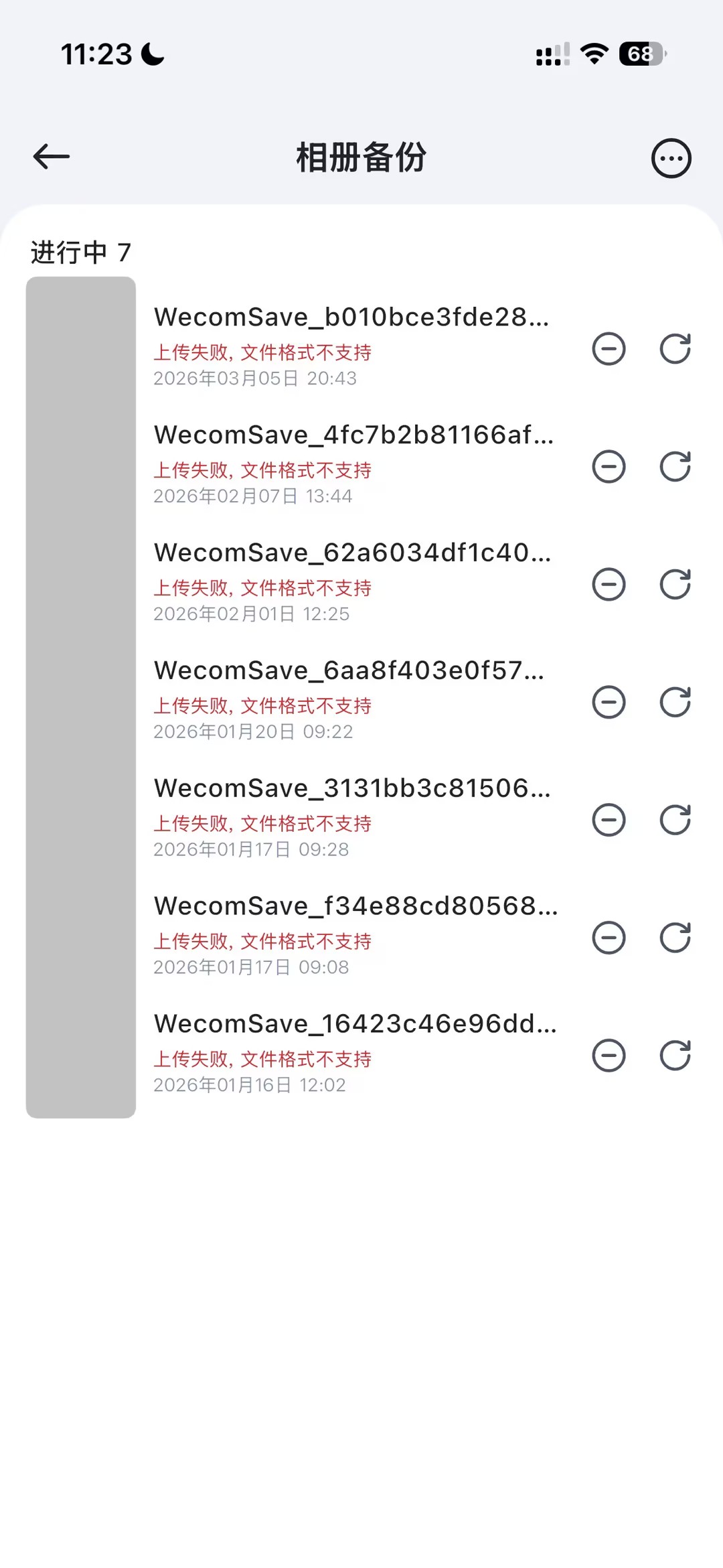Remove WecomSave_16423c46e96dd from upload queue
This screenshot has width=723, height=1568.
pos(609,1056)
